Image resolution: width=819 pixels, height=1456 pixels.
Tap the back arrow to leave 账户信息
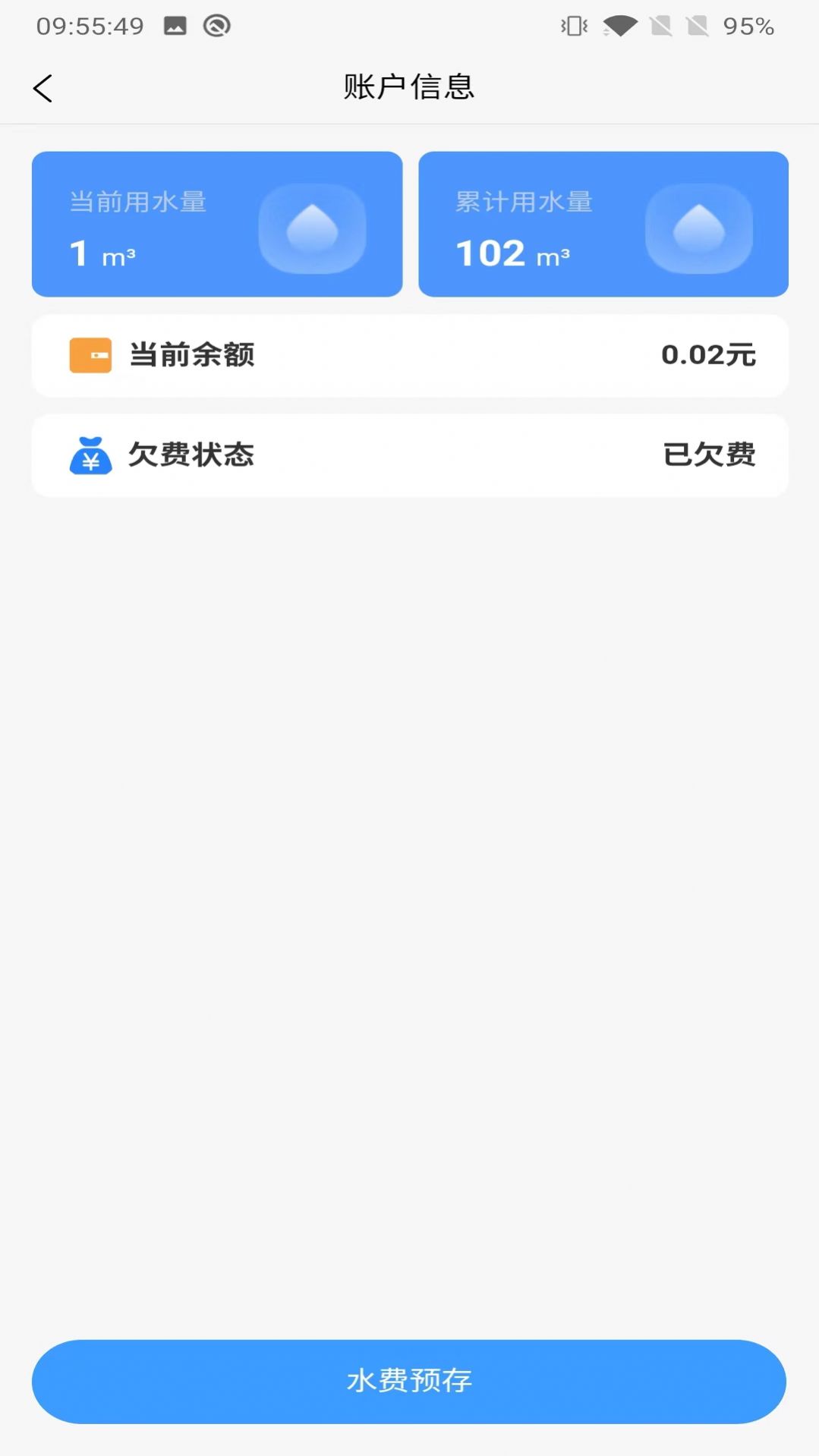click(43, 87)
